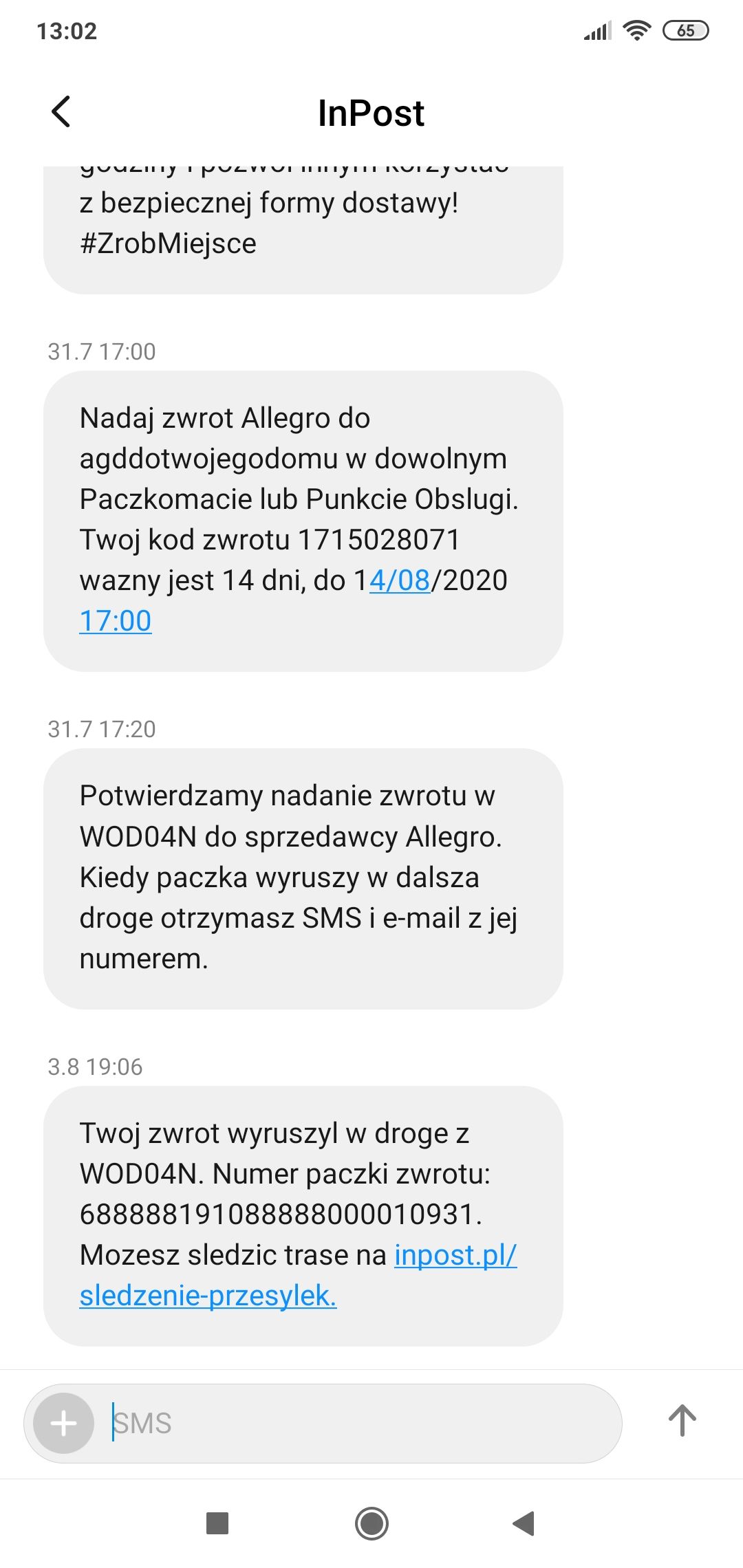Open the plus attachment button

pos(64,1423)
